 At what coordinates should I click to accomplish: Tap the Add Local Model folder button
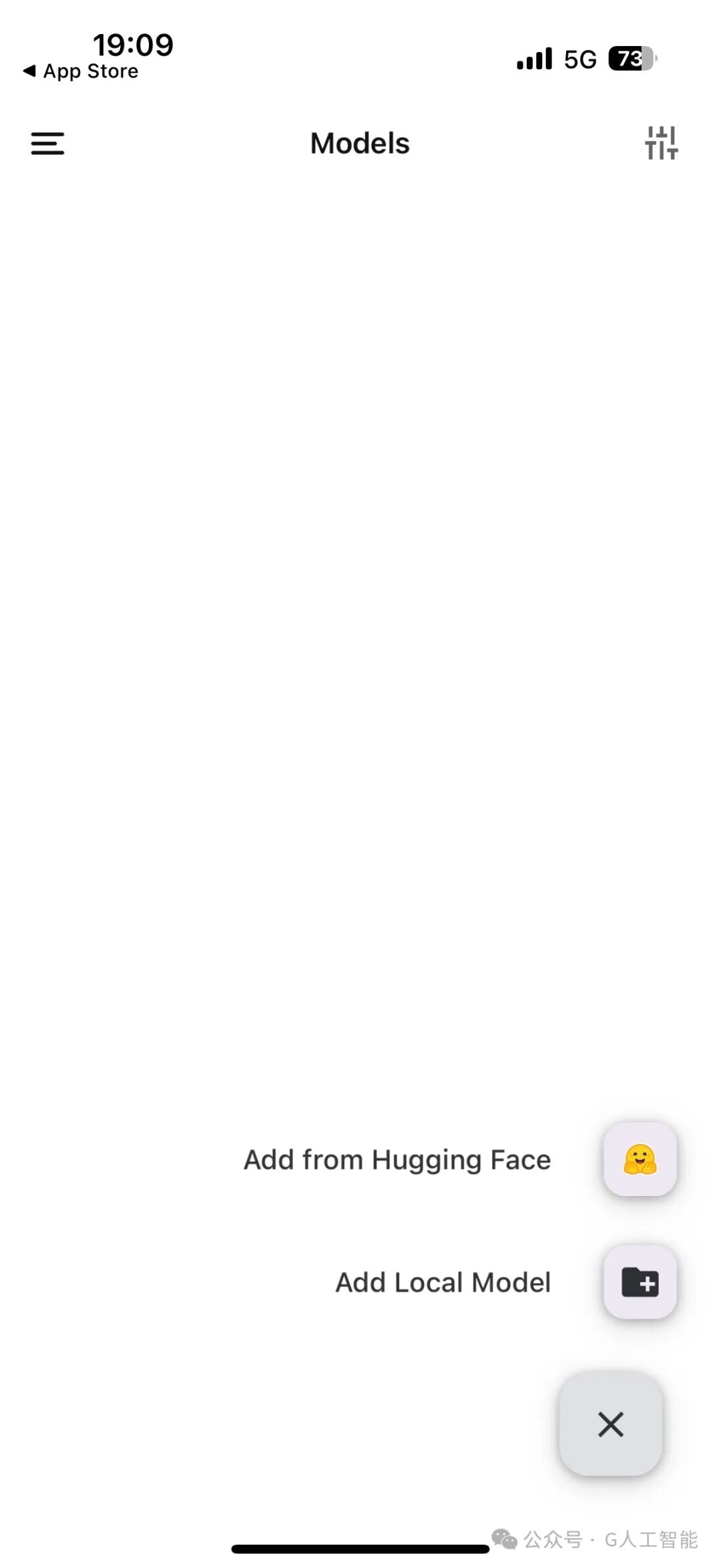[x=640, y=1282]
